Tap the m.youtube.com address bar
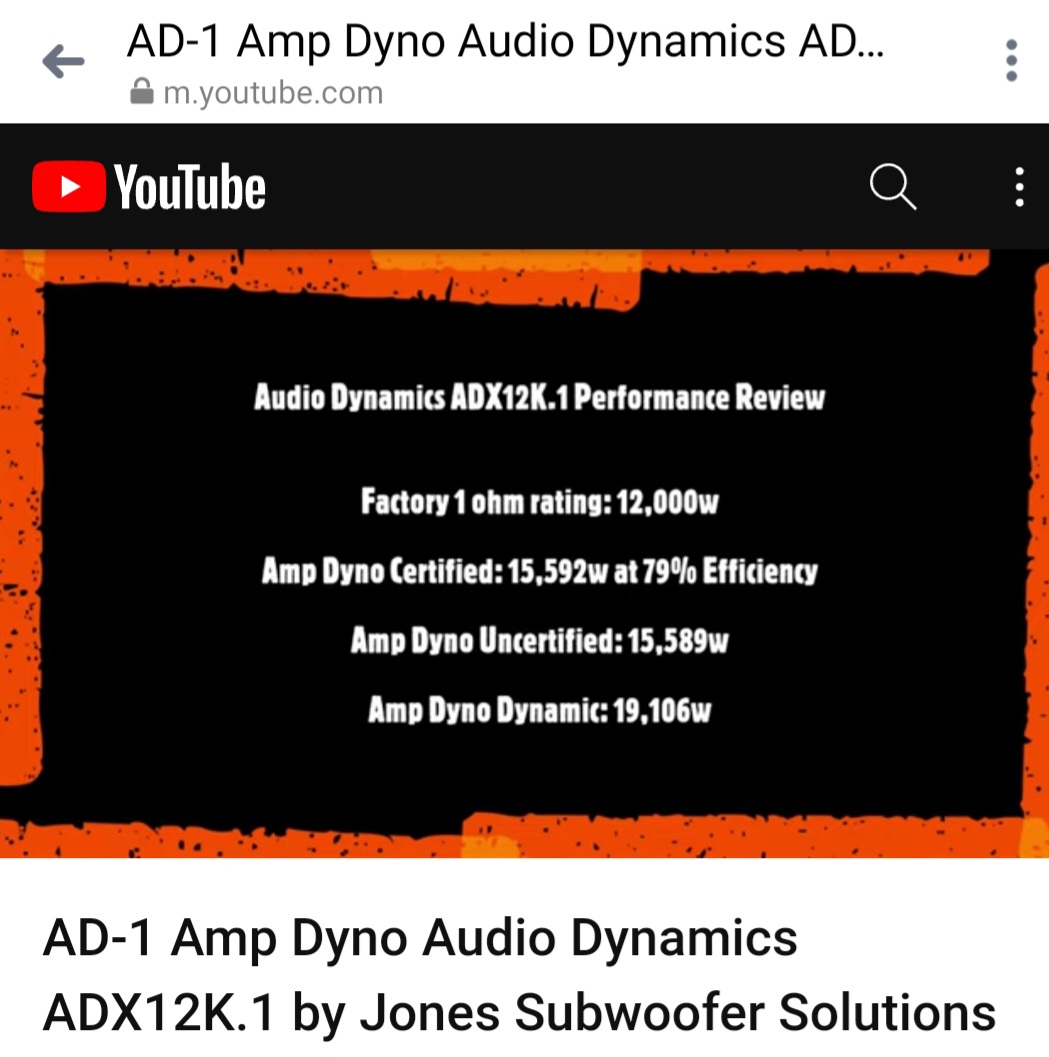Screen dimensions: 1049x1057 (x=270, y=93)
